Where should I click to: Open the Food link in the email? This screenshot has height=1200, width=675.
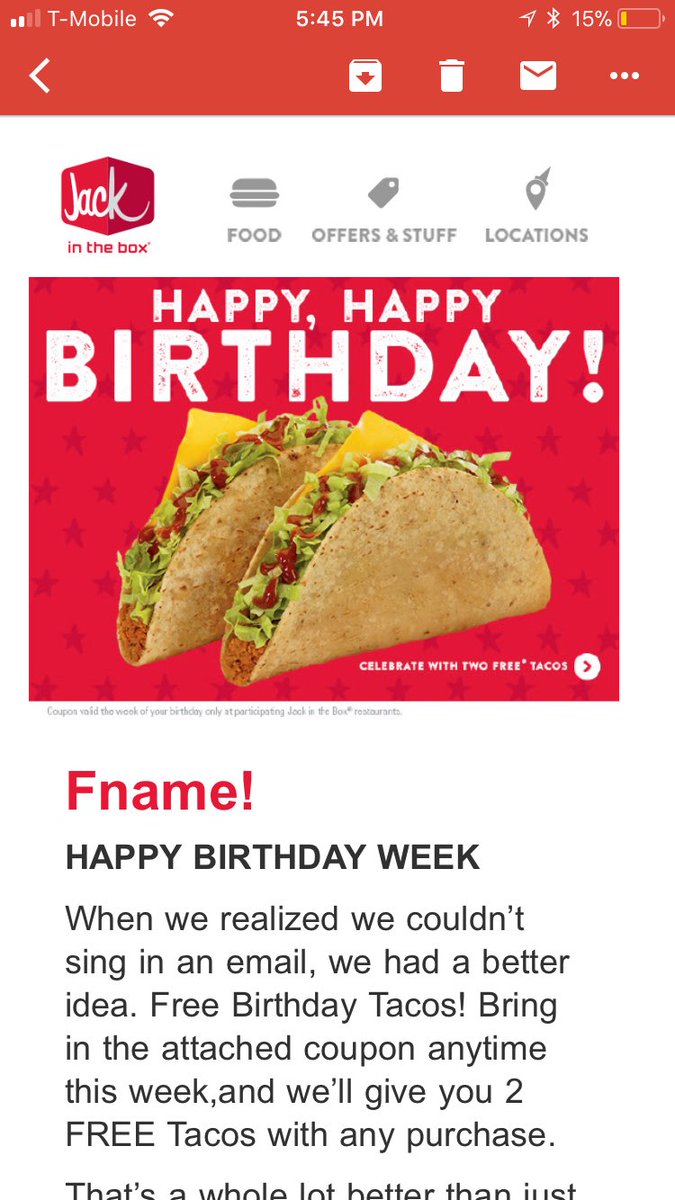254,208
